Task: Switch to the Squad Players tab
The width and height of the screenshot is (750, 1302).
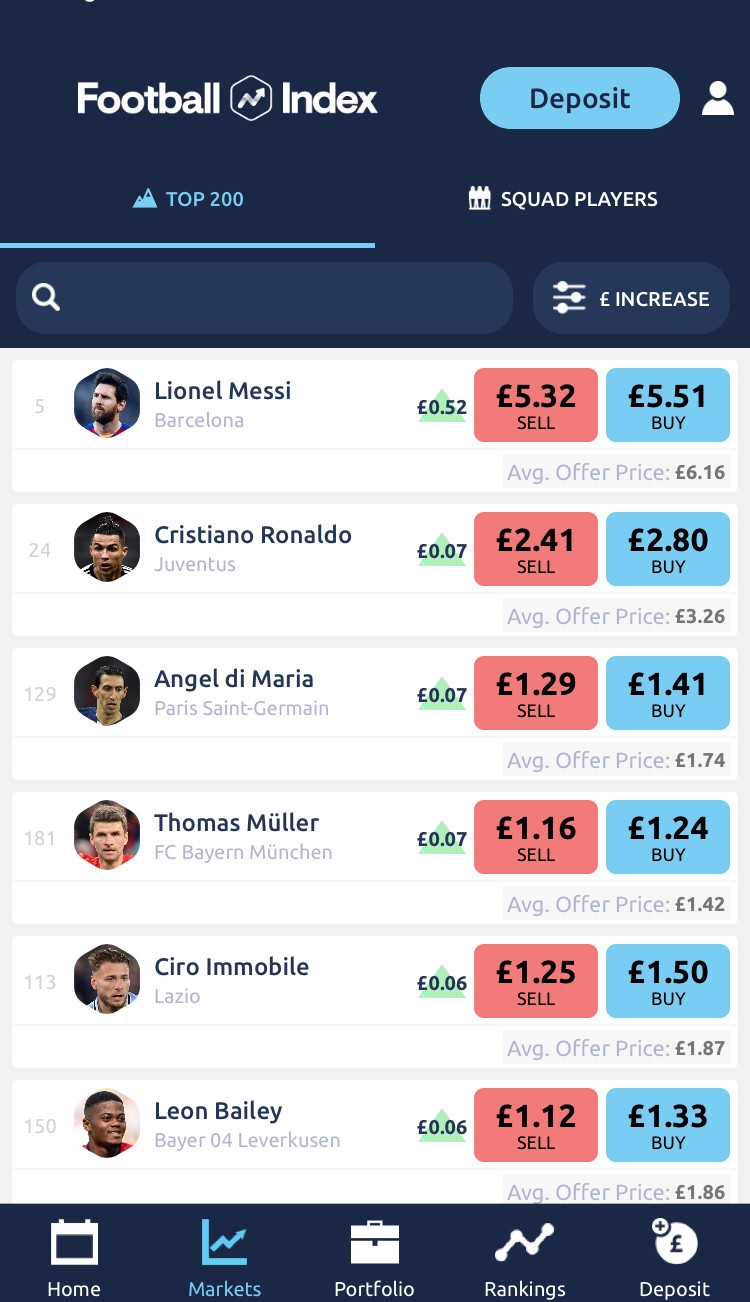Action: (x=563, y=199)
